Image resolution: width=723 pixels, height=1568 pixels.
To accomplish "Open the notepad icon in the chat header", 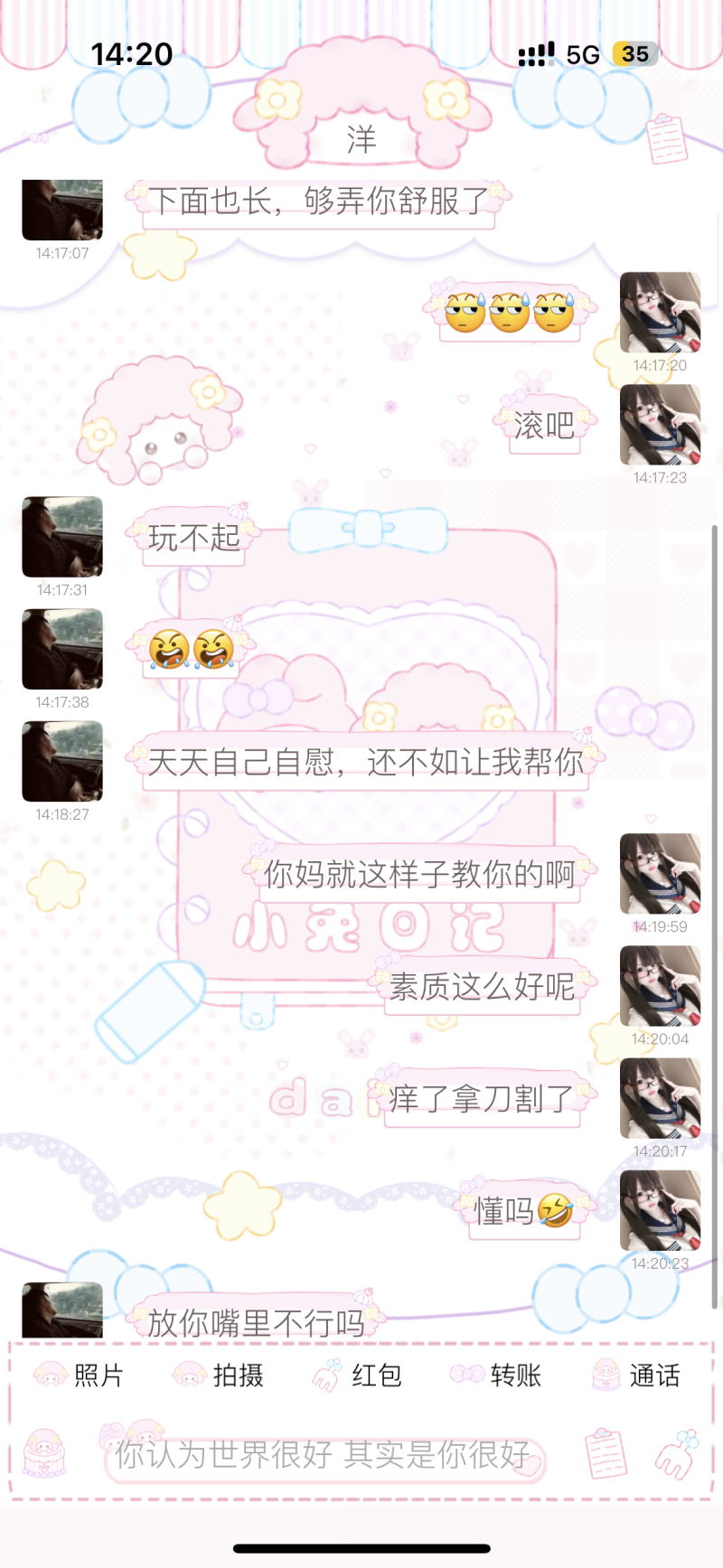I will (667, 138).
